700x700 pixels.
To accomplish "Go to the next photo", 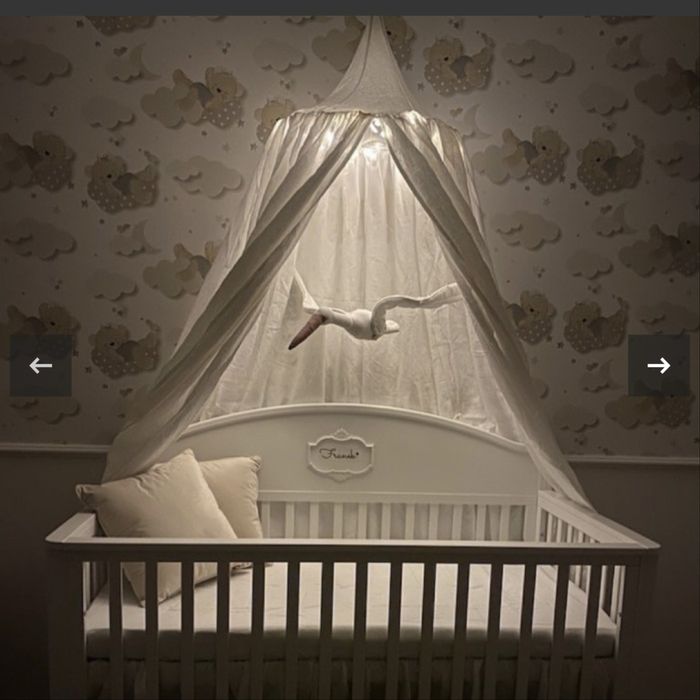I will click(x=658, y=366).
